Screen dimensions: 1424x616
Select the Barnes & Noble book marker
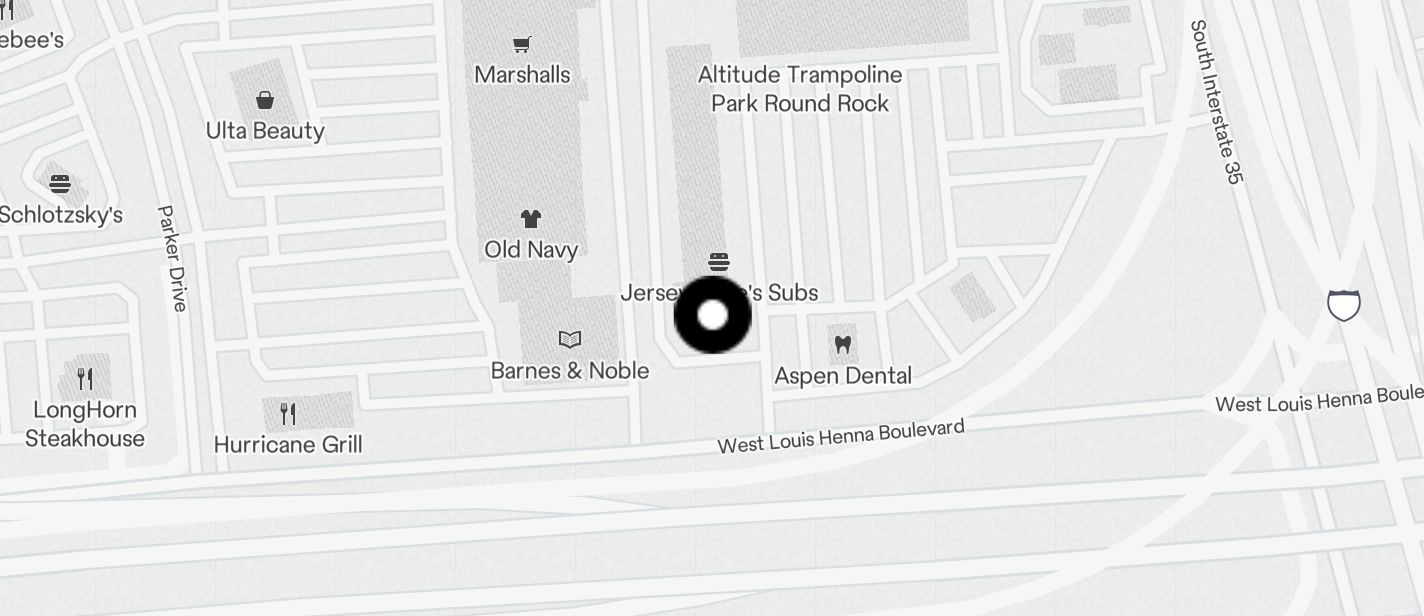coord(569,340)
